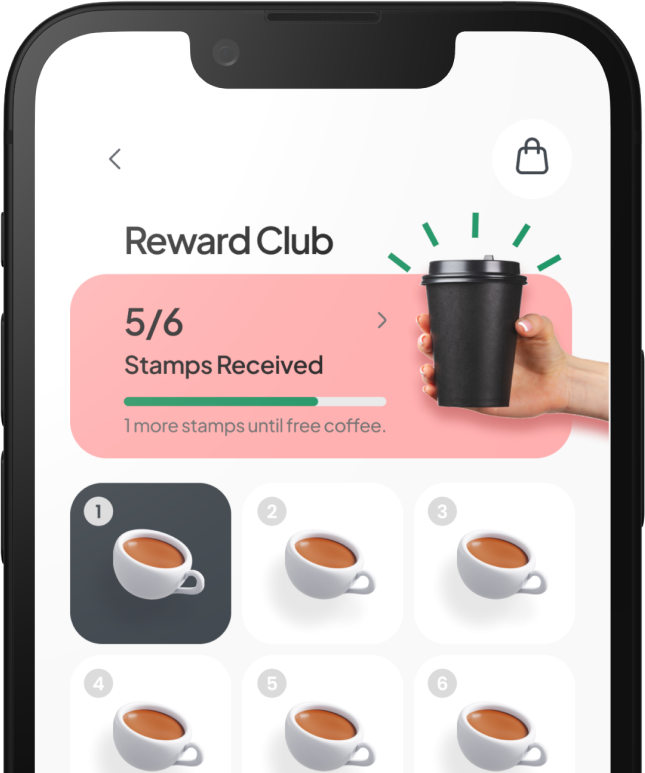Open the shopping bag
The width and height of the screenshot is (645, 773).
531,156
